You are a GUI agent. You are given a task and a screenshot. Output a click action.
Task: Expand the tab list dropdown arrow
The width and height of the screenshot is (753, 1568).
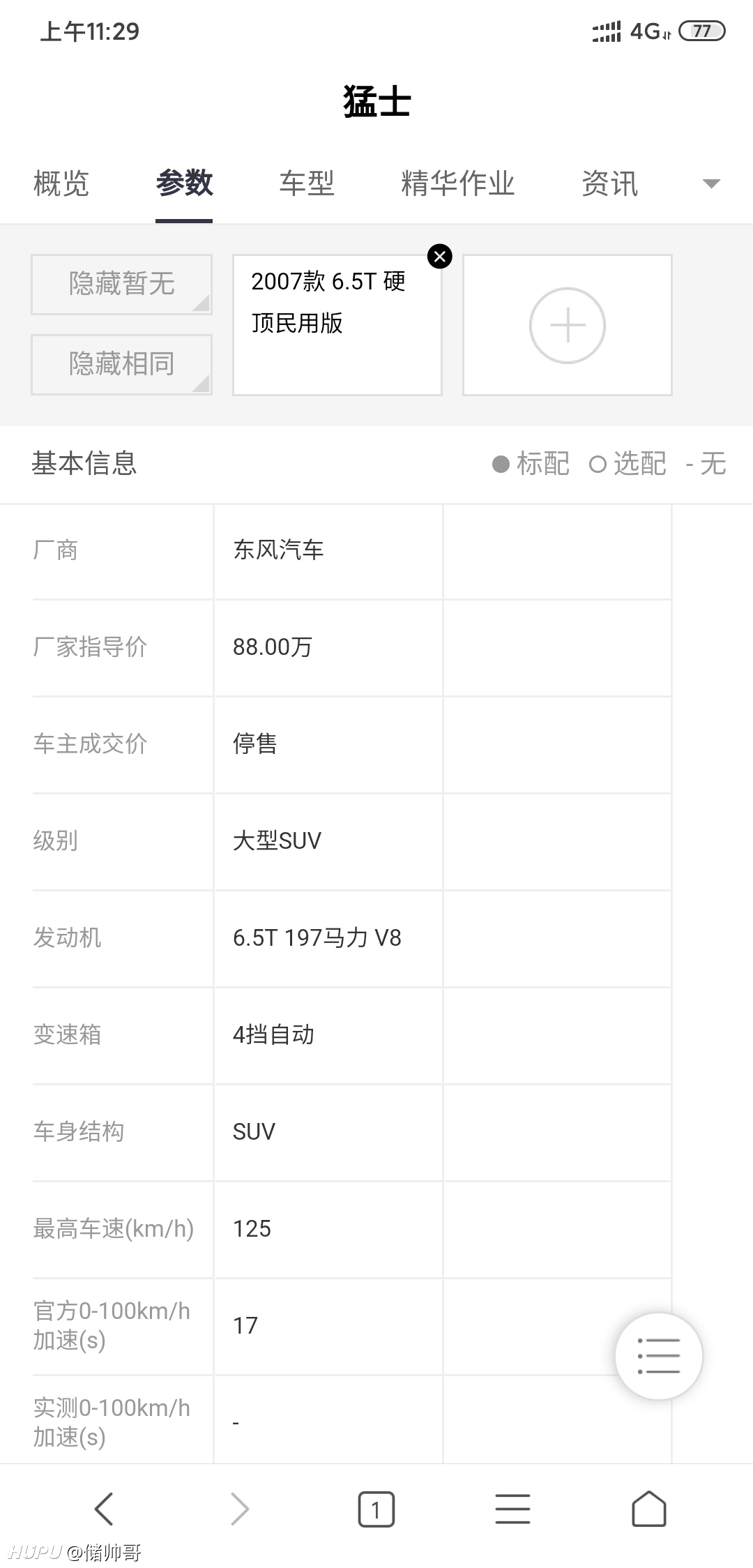[x=711, y=184]
